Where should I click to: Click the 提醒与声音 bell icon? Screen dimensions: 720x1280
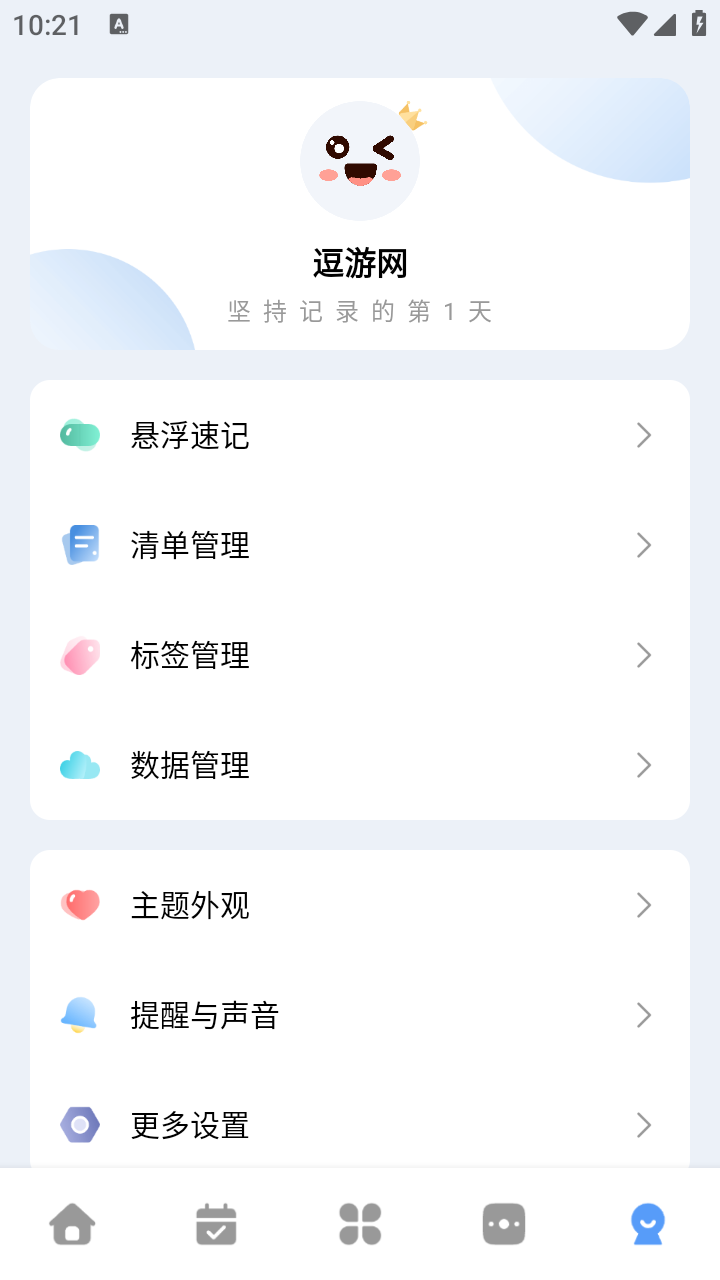80,1015
